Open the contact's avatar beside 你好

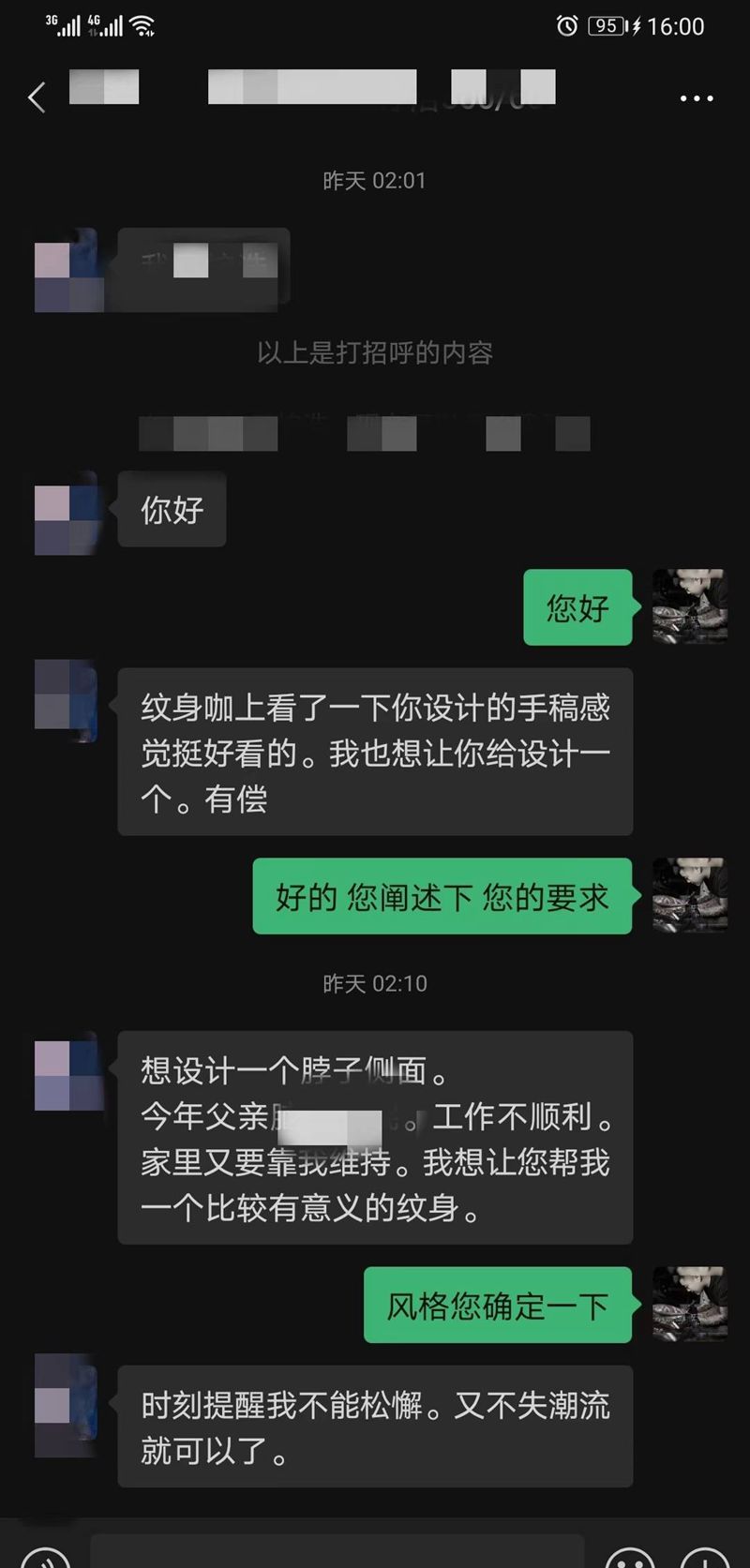point(67,513)
